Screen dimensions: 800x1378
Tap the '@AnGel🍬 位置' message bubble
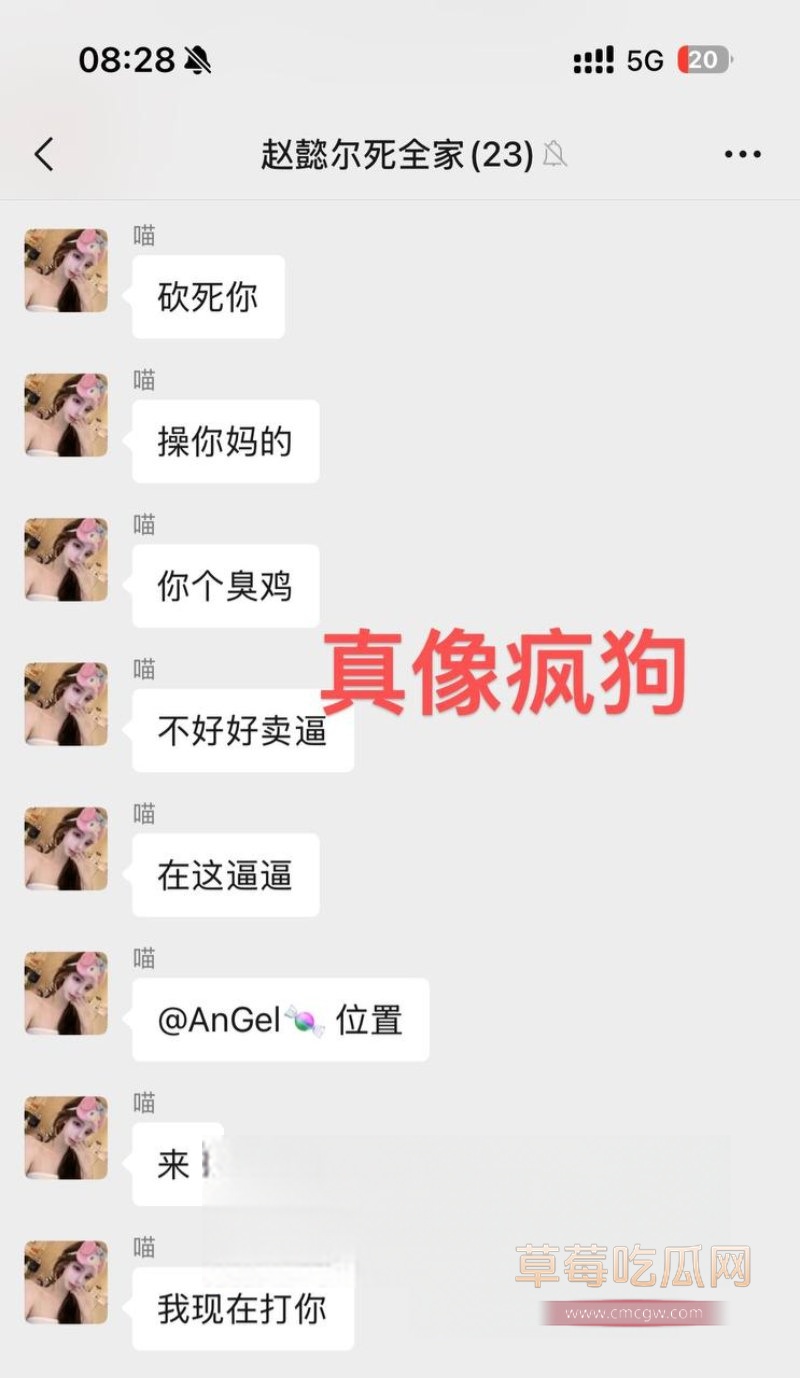pos(280,1018)
